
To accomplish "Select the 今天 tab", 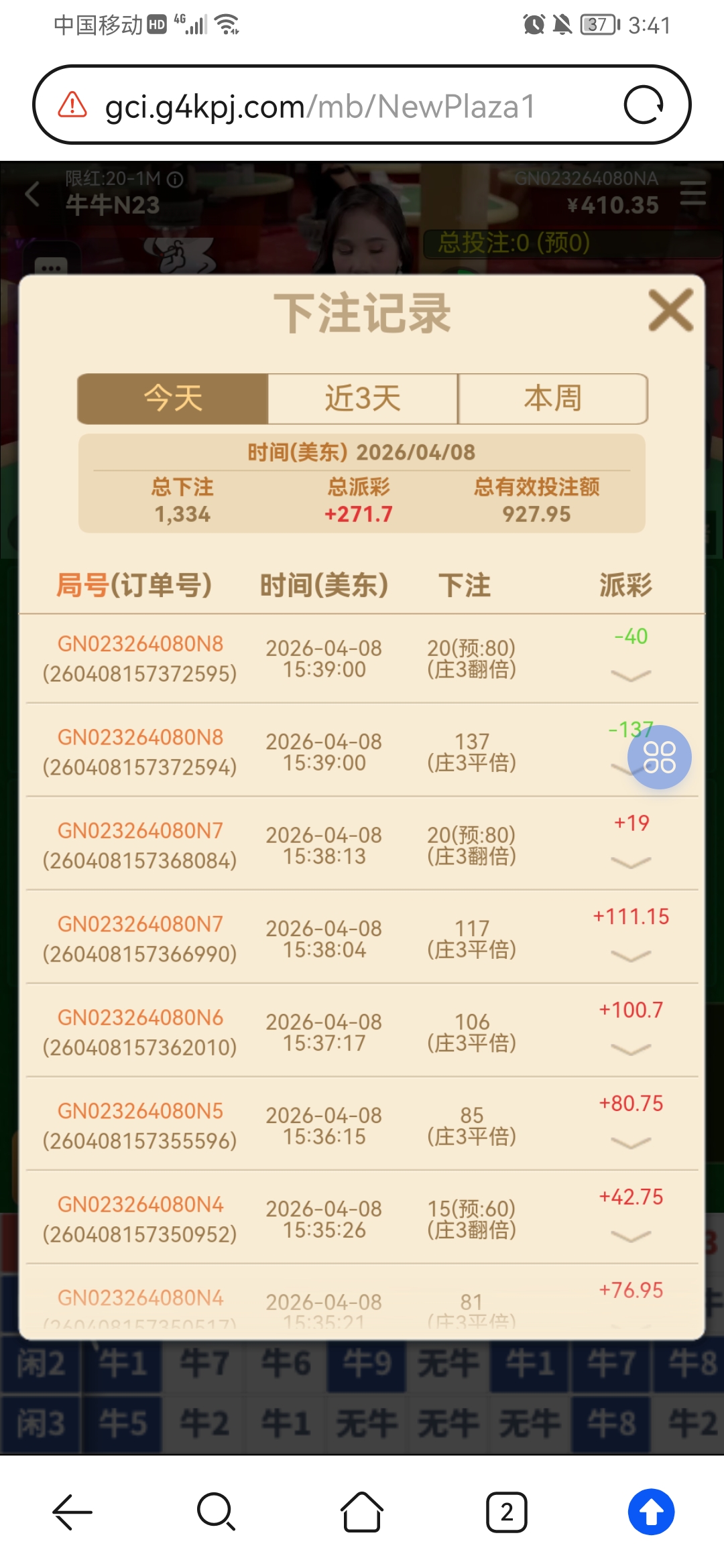I will 173,399.
